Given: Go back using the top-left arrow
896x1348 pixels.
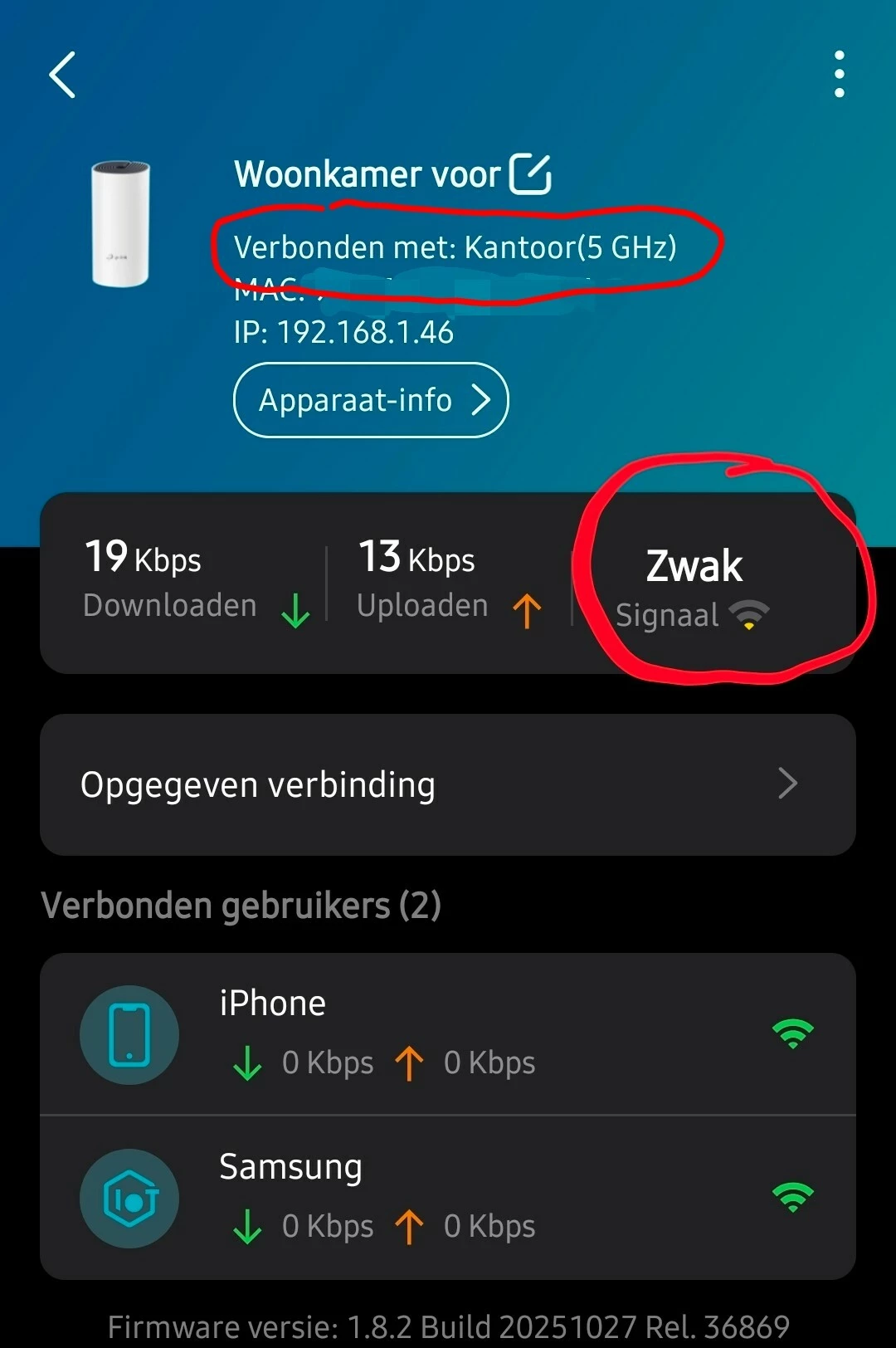Looking at the screenshot, I should [62, 75].
